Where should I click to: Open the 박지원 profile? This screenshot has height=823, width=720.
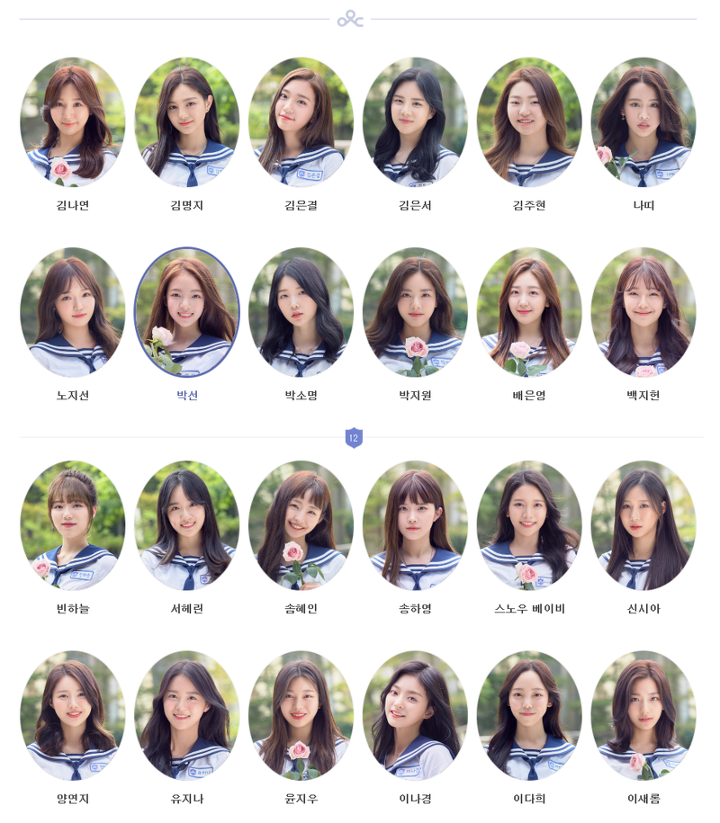click(415, 312)
